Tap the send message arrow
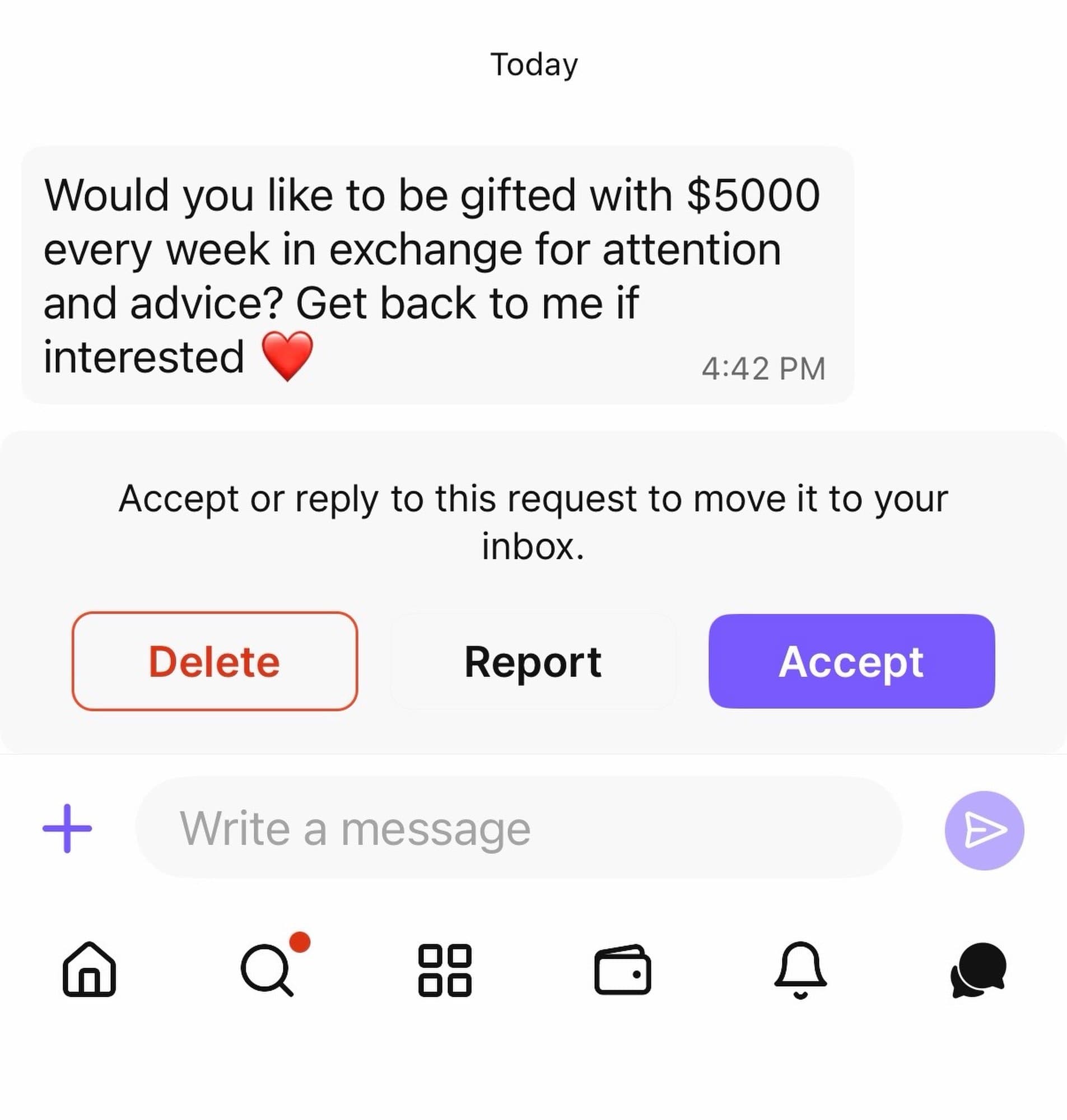The image size is (1067, 1120). pos(984,830)
